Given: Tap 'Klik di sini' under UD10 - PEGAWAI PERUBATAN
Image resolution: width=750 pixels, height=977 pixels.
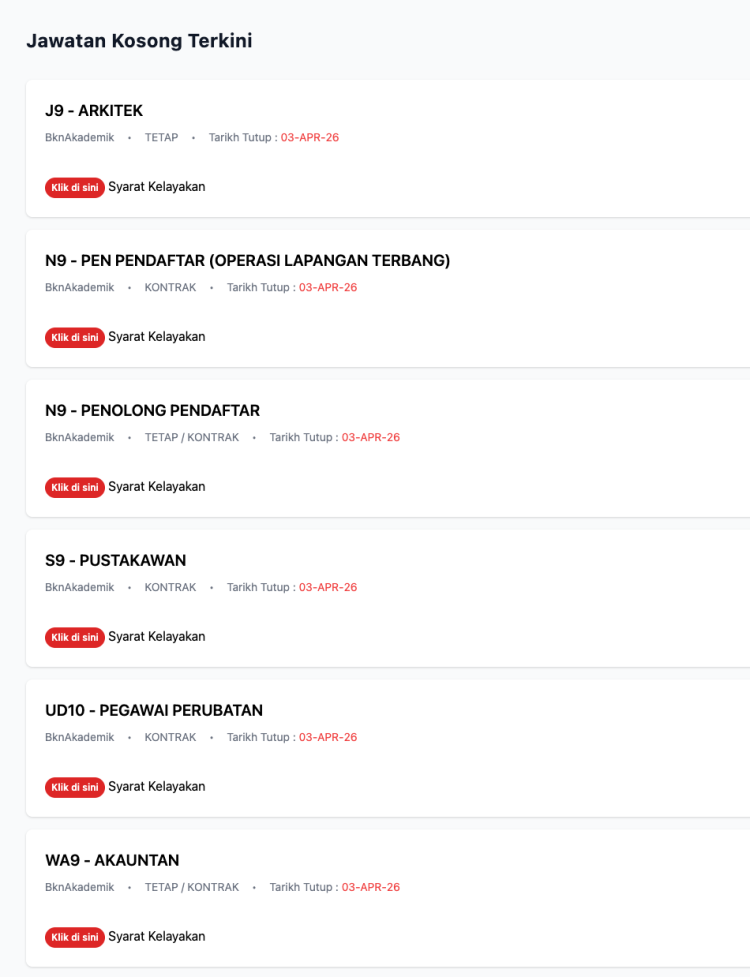Looking at the screenshot, I should pyautogui.click(x=75, y=787).
